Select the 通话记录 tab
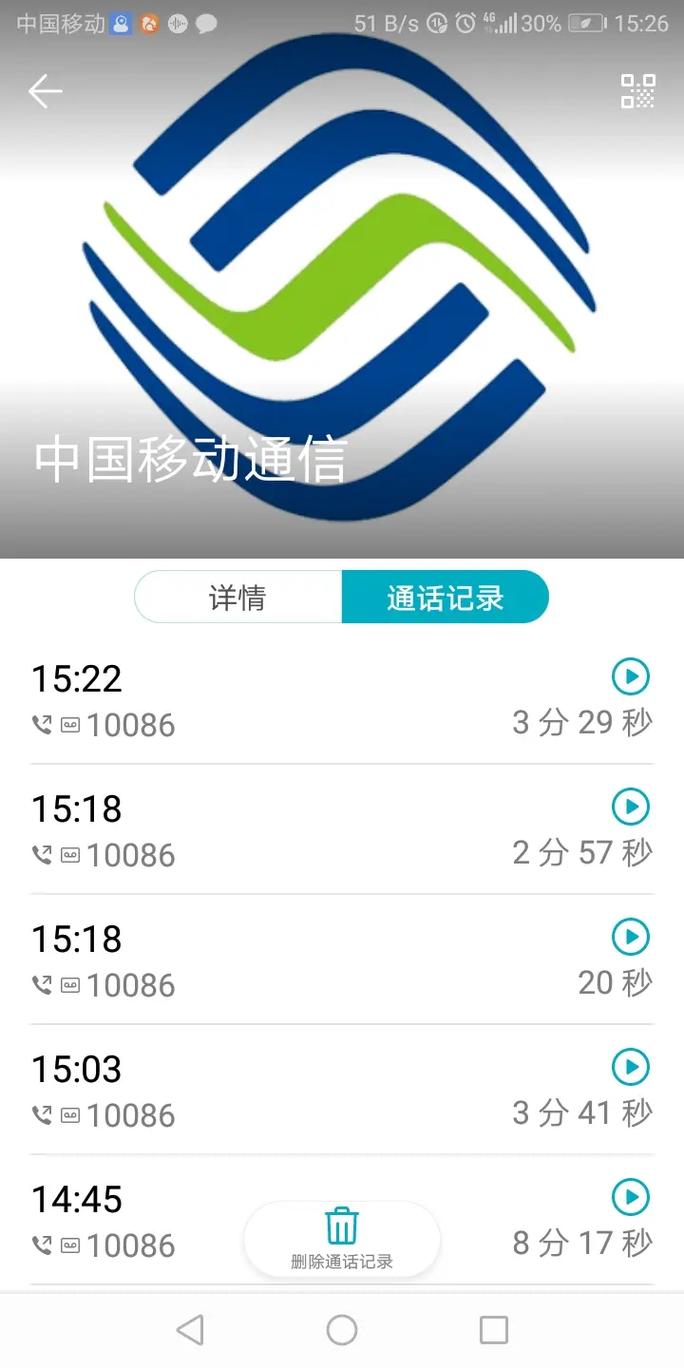This screenshot has height=1368, width=684. [x=445, y=598]
